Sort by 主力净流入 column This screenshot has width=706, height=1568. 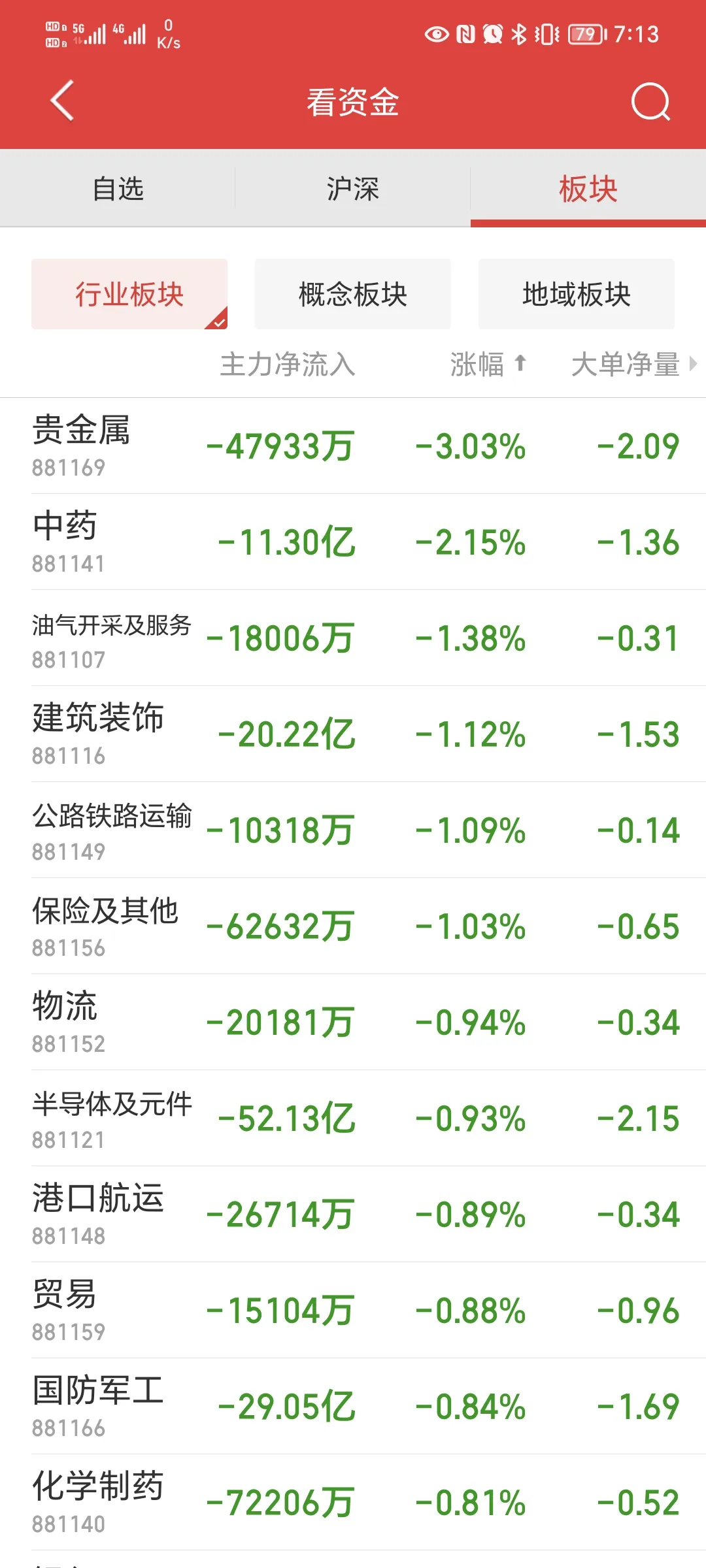[288, 365]
